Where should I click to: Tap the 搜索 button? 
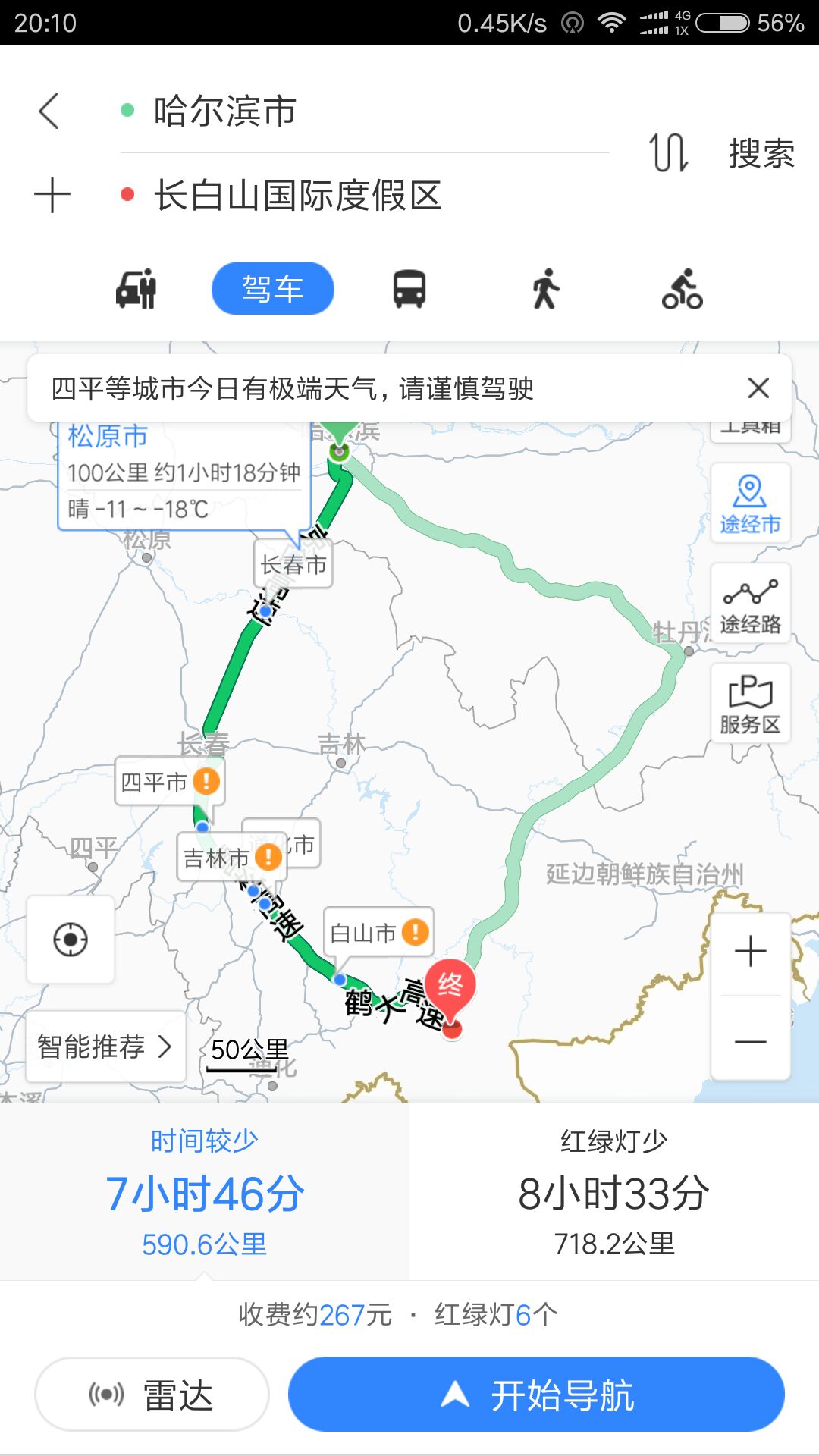point(761,154)
